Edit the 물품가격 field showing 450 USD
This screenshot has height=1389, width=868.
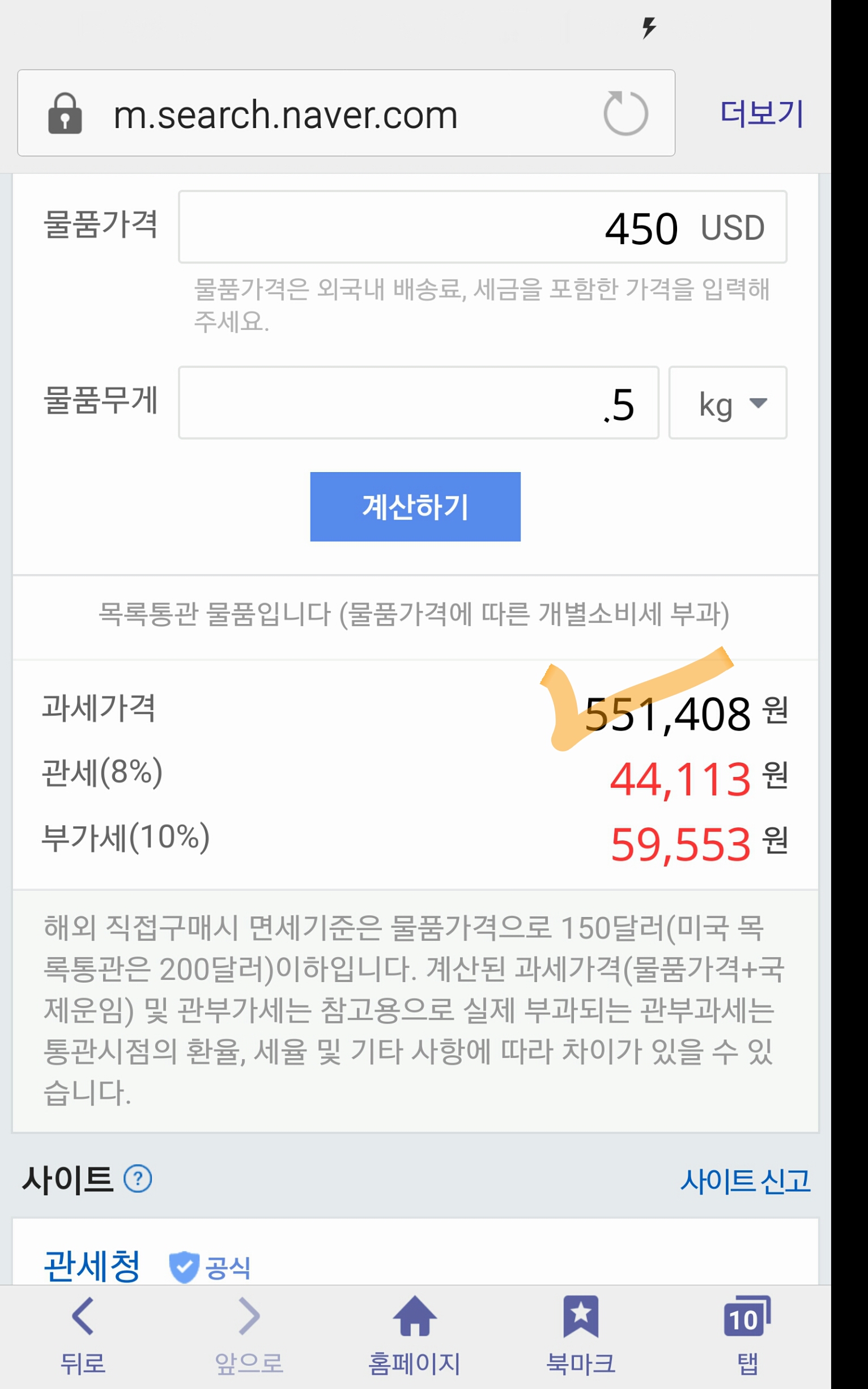tap(482, 227)
